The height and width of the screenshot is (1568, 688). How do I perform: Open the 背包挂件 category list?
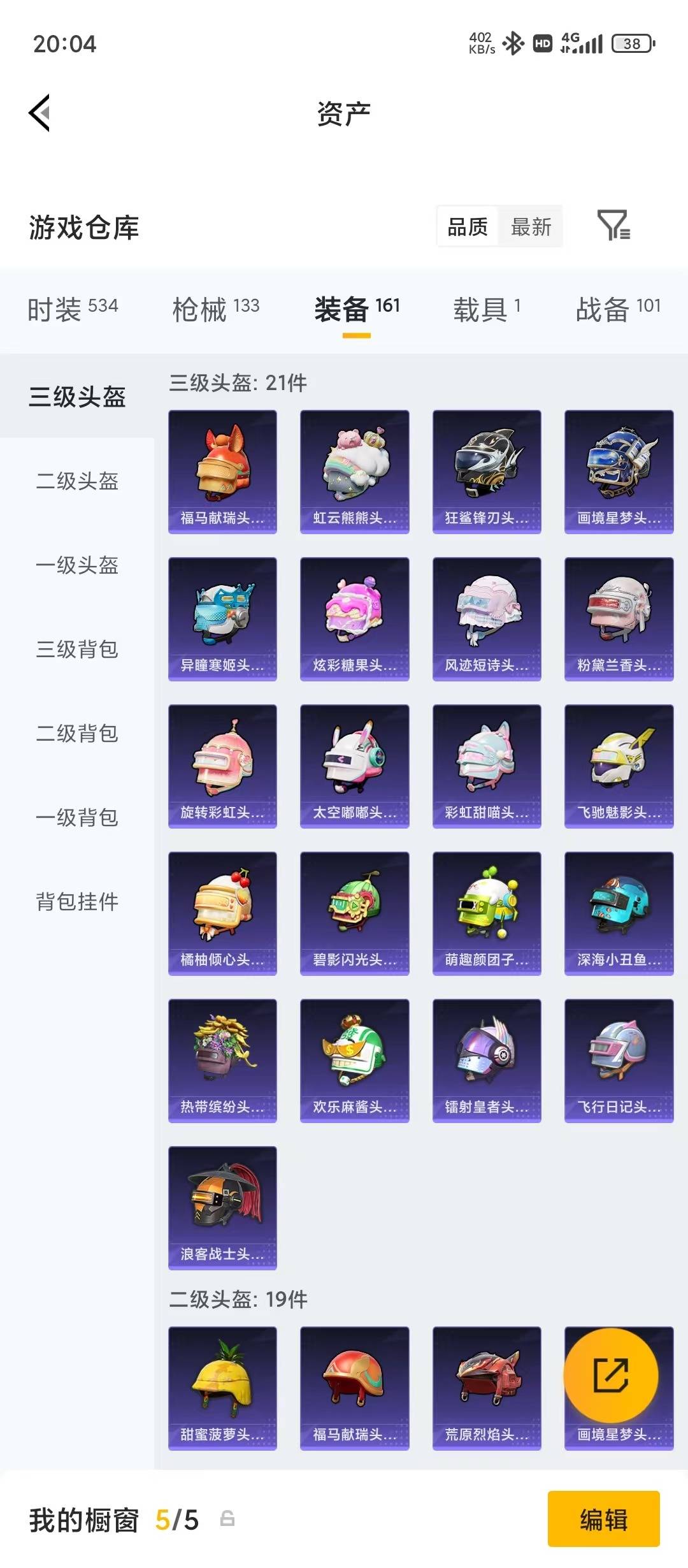pyautogui.click(x=76, y=902)
